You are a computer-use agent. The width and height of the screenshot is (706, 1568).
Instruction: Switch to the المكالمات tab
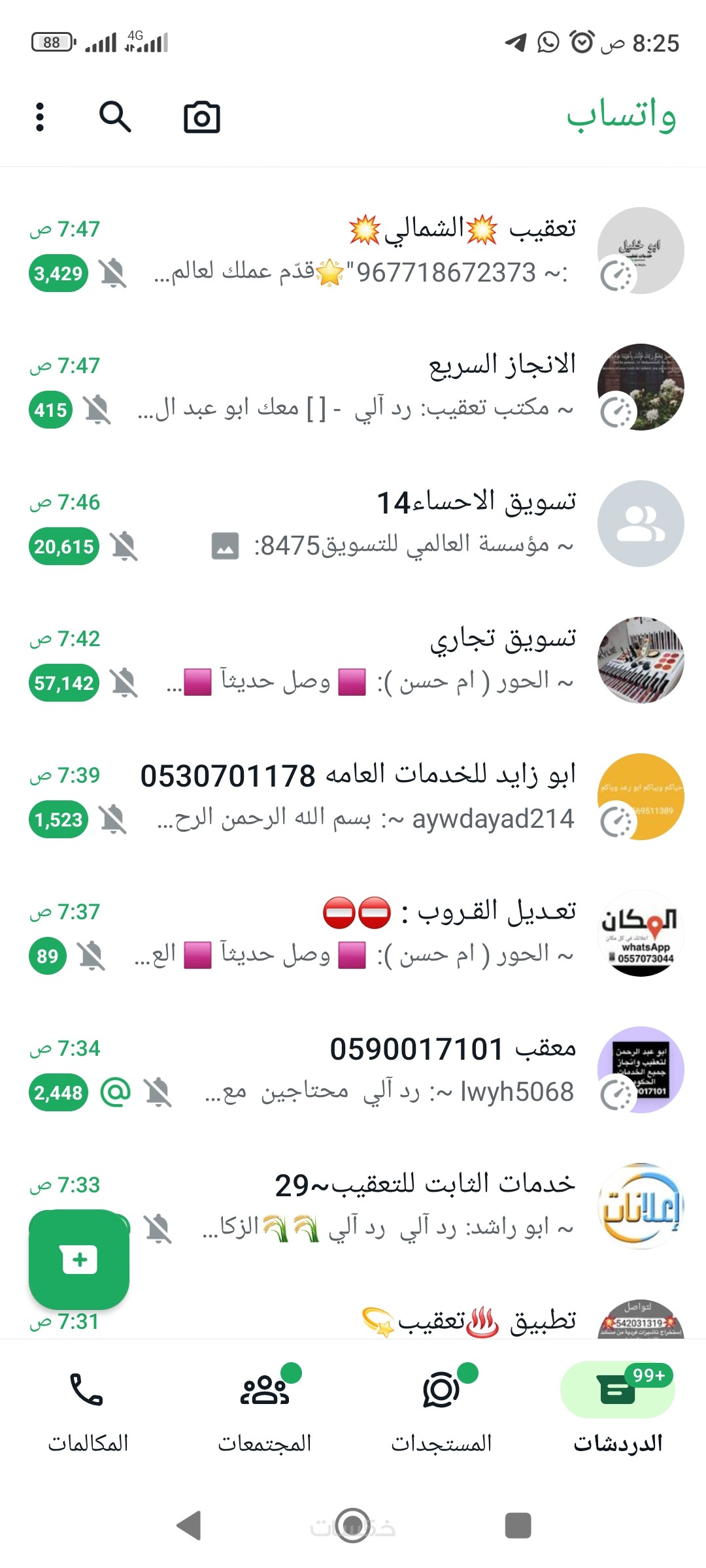88,1411
